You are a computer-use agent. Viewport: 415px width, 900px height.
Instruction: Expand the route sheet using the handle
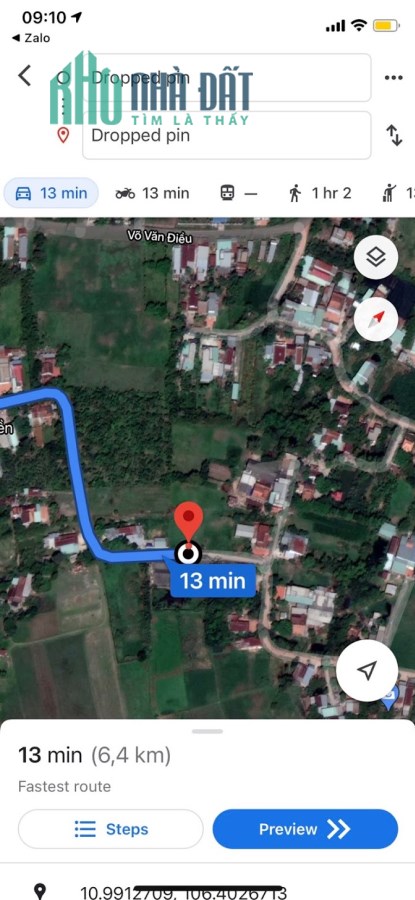(207, 731)
